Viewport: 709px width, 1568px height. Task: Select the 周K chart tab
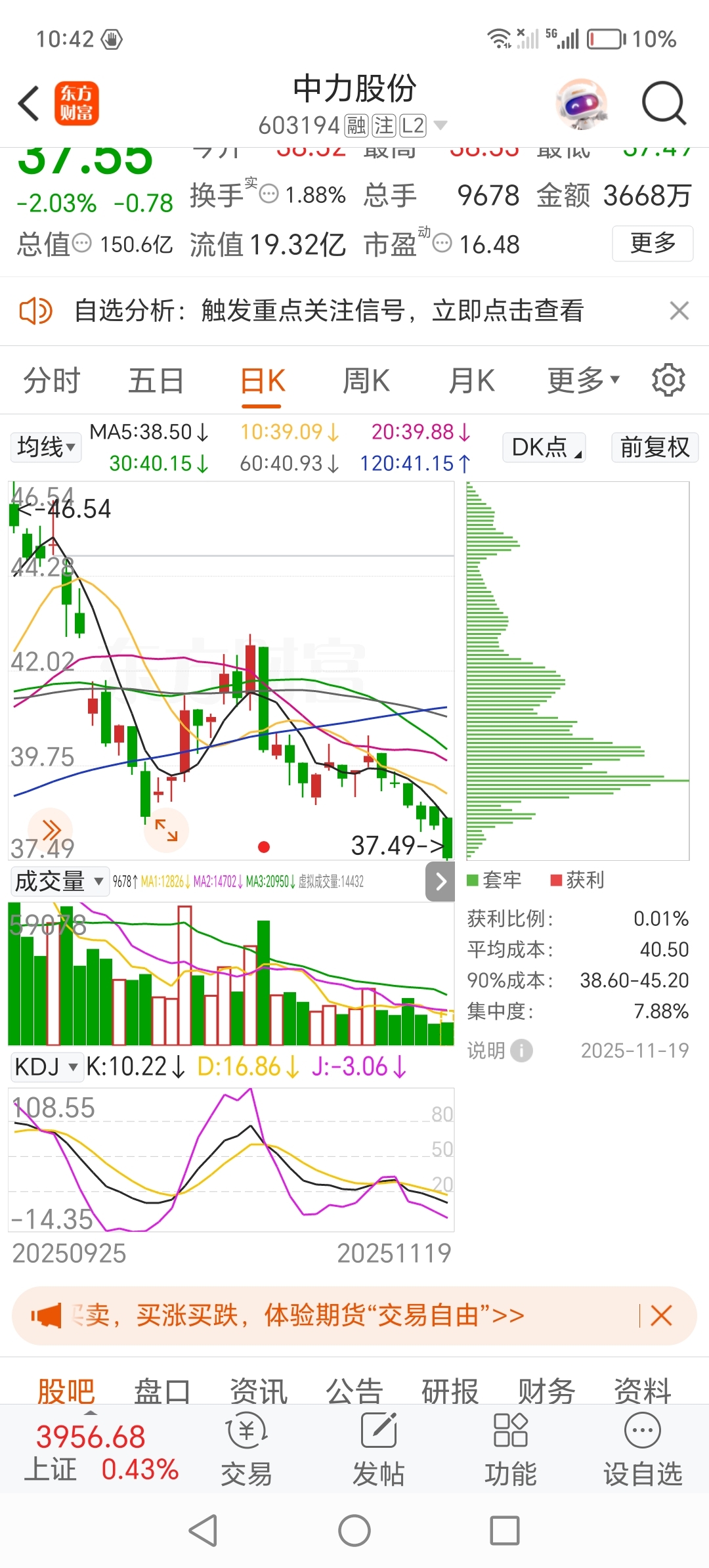click(x=366, y=381)
